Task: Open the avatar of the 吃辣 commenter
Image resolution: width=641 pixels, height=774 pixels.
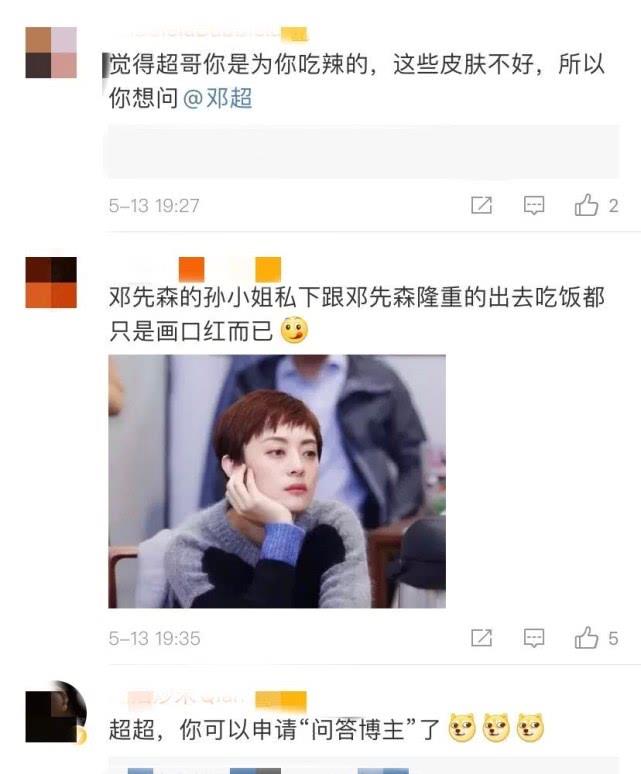Action: click(x=51, y=52)
